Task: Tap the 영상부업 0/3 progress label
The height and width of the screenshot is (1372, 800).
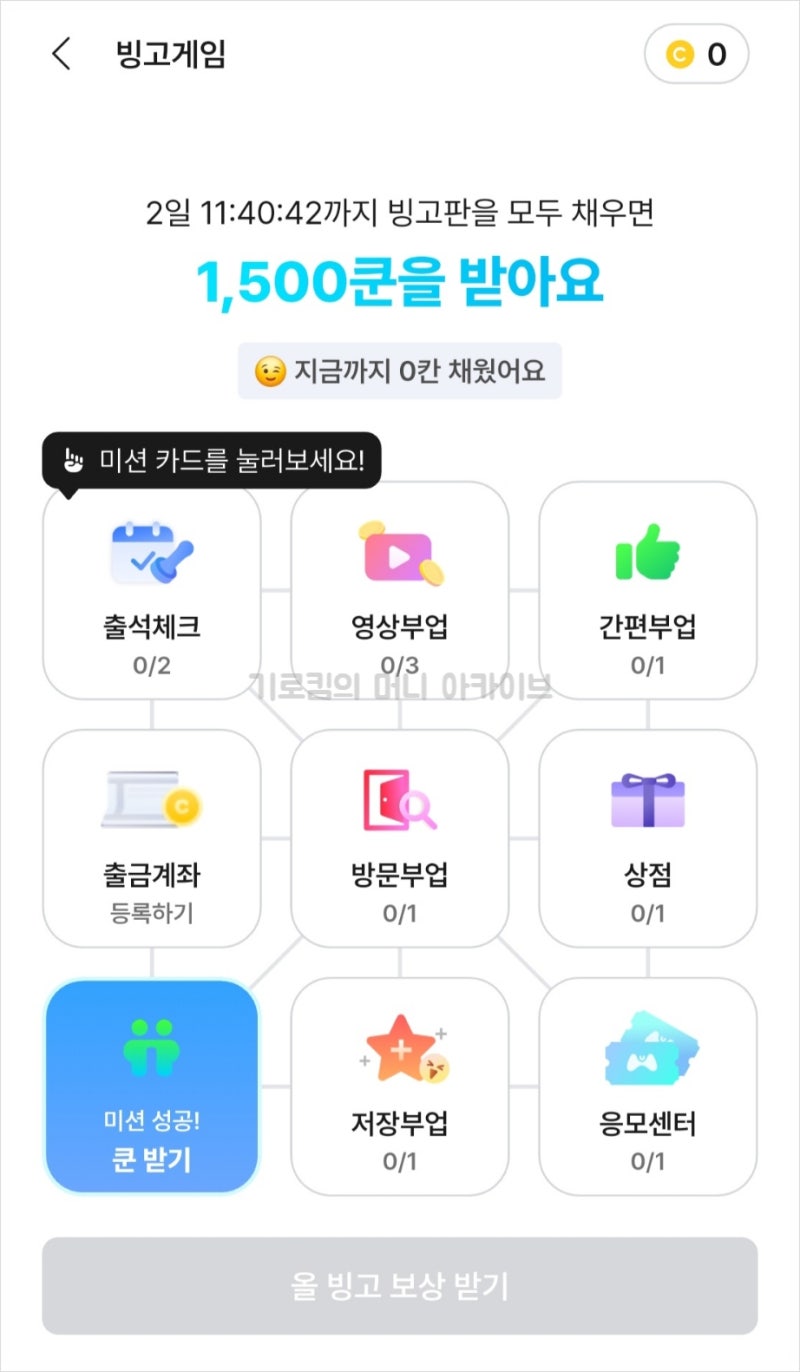Action: point(399,660)
